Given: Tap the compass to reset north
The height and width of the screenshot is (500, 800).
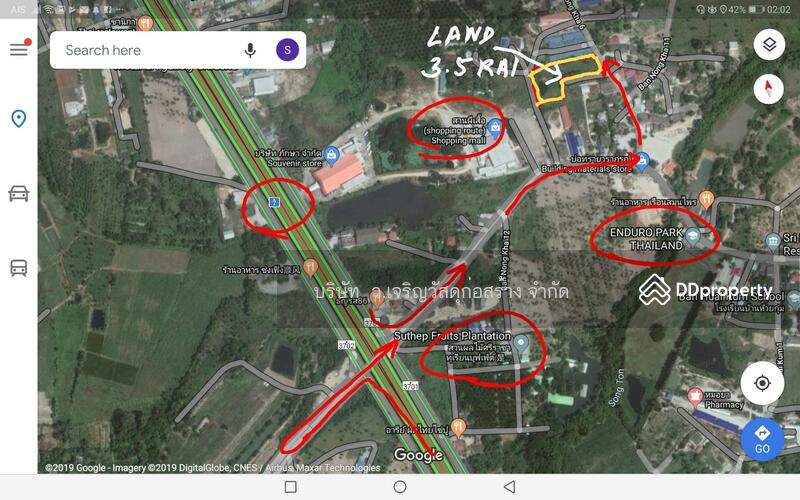Looking at the screenshot, I should (768, 90).
